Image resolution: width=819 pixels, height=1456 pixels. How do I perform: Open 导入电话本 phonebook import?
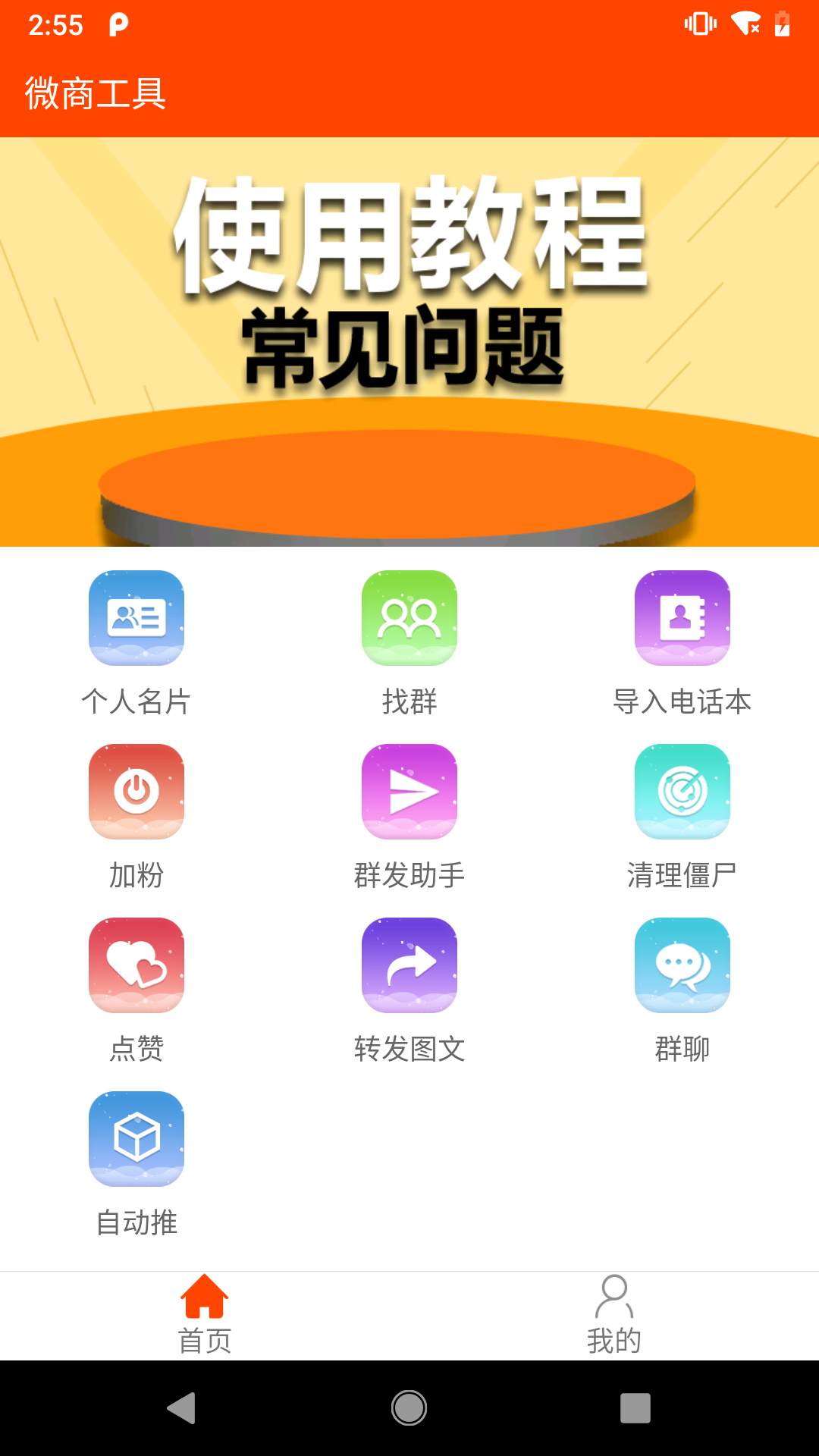[x=682, y=618]
